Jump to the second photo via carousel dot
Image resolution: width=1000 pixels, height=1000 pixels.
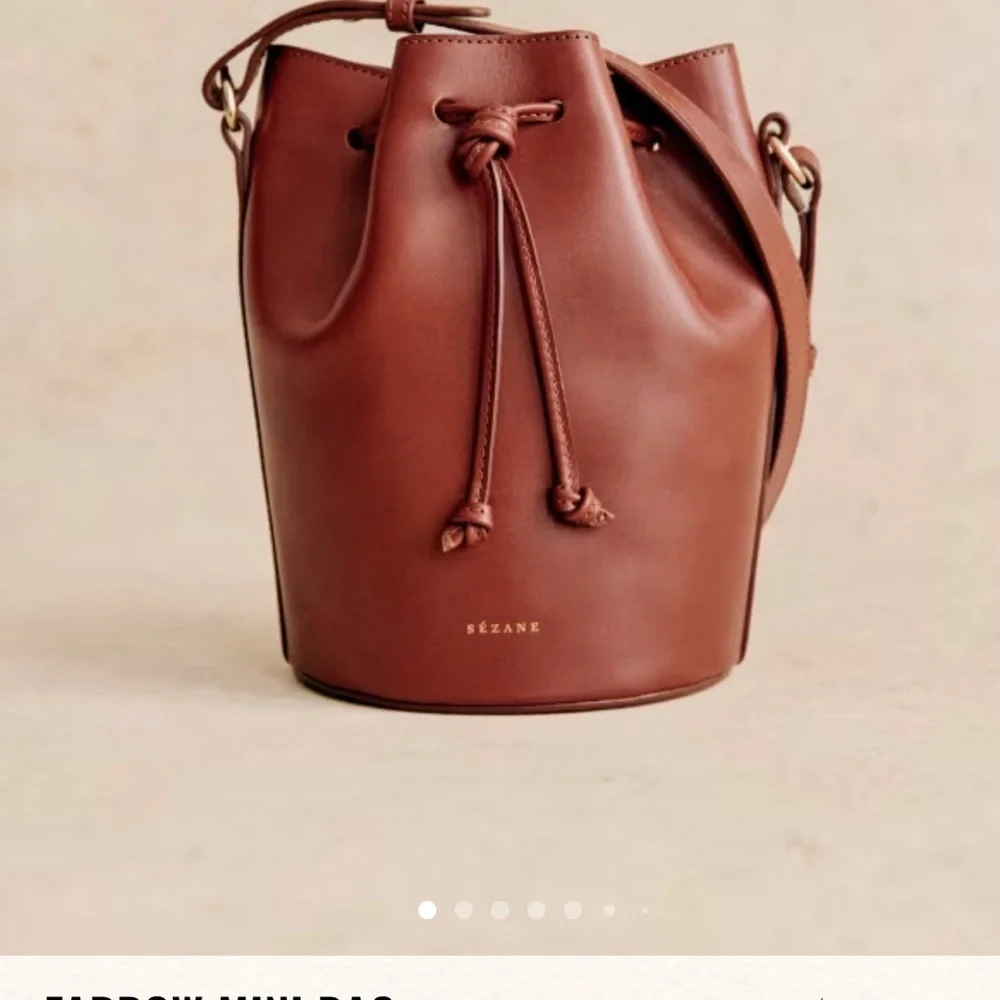463,910
